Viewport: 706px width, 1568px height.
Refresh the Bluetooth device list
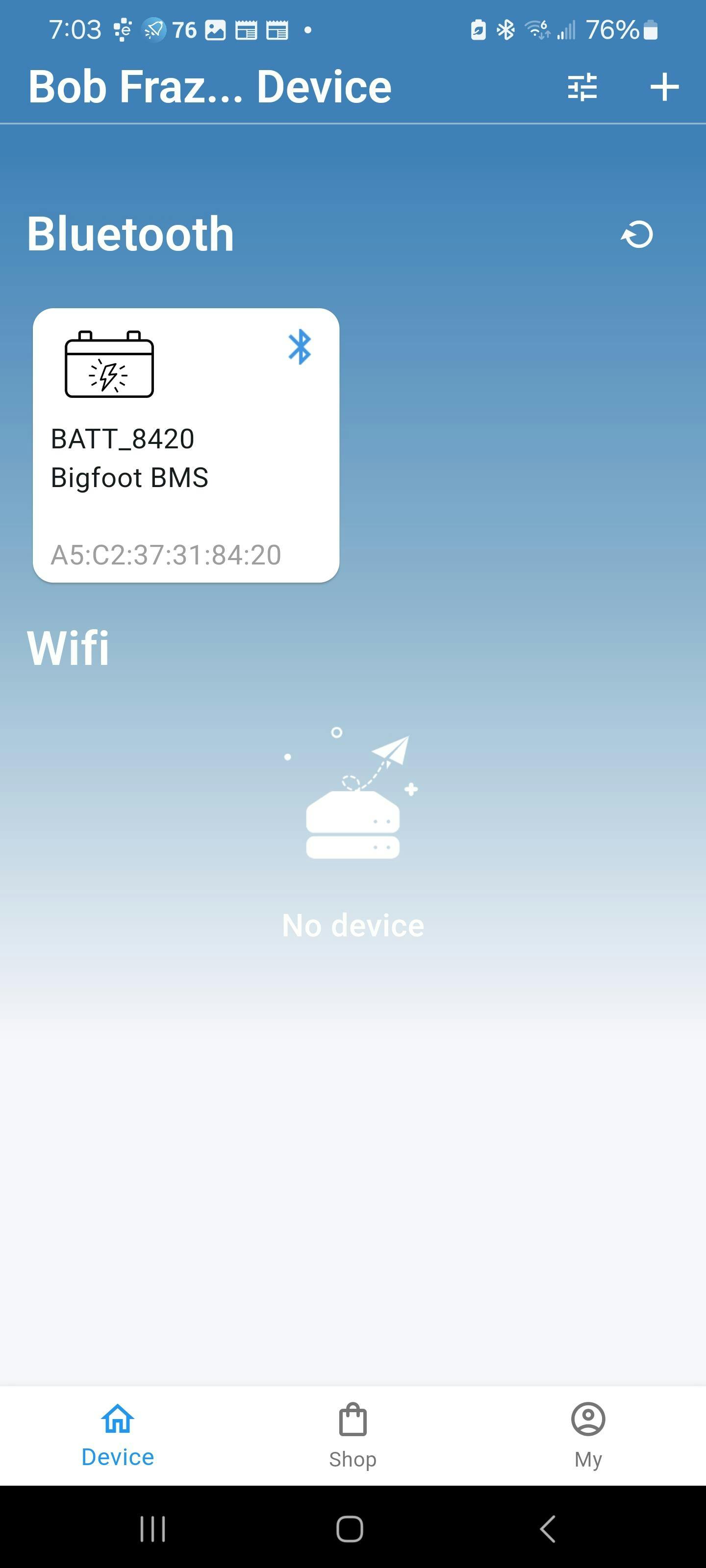click(637, 235)
